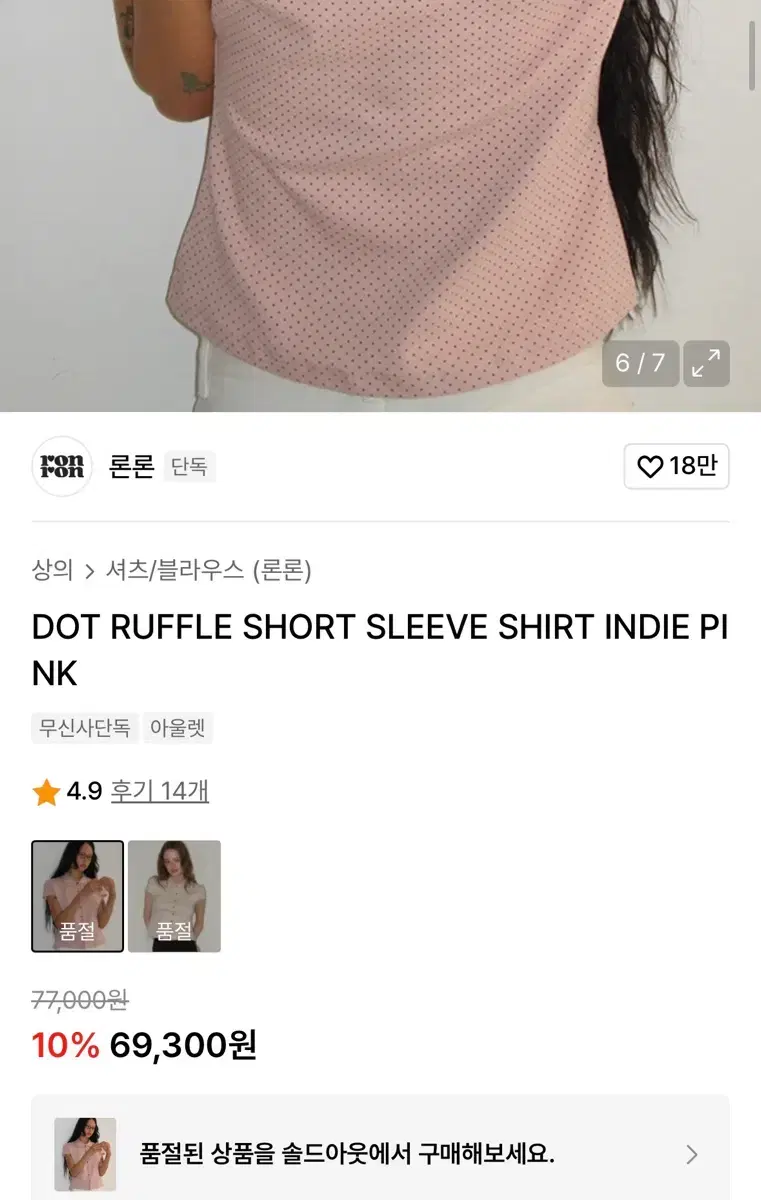Click the yellow star rating icon
This screenshot has height=1200, width=761.
(43, 791)
